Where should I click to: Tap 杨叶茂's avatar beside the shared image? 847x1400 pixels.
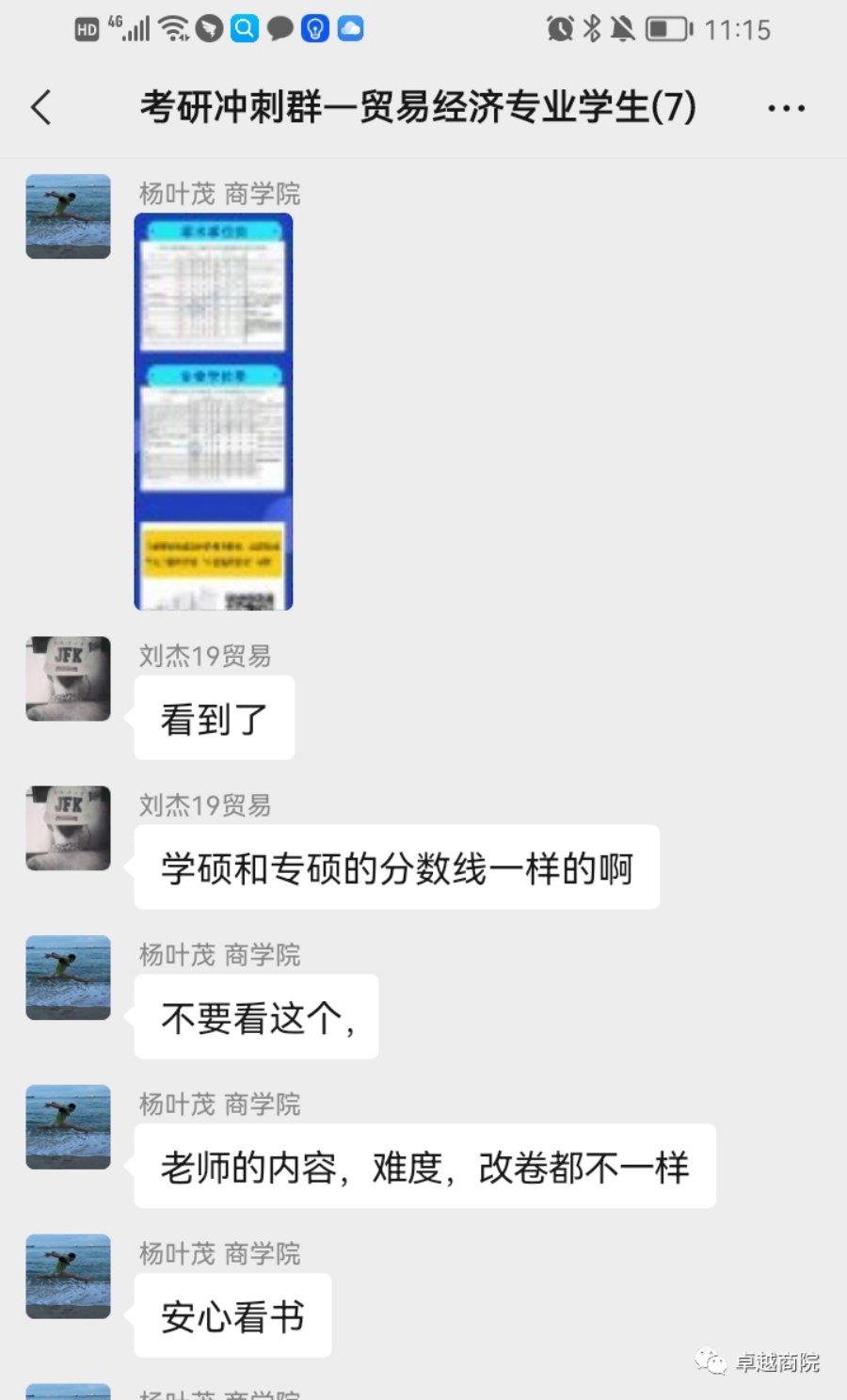[68, 216]
